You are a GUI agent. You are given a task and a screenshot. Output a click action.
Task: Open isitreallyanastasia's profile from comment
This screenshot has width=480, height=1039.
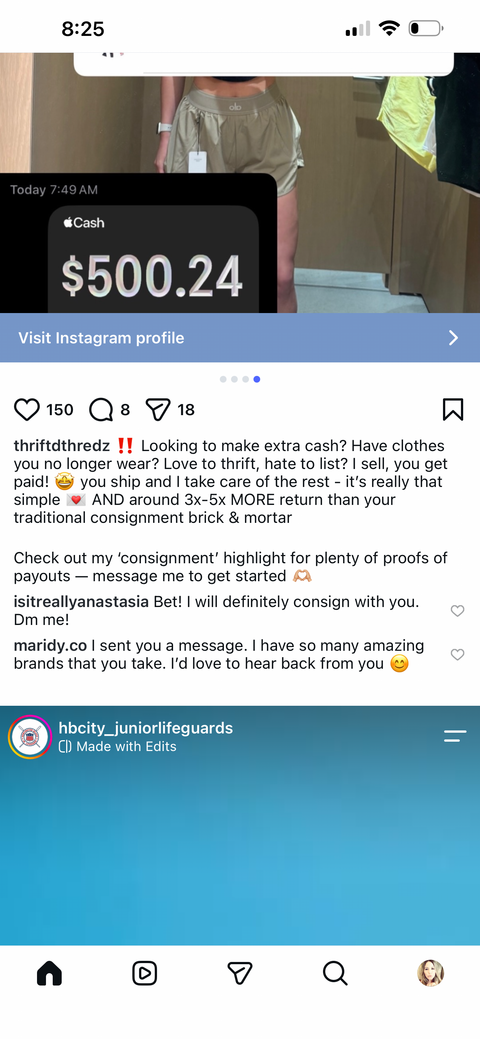point(81,602)
